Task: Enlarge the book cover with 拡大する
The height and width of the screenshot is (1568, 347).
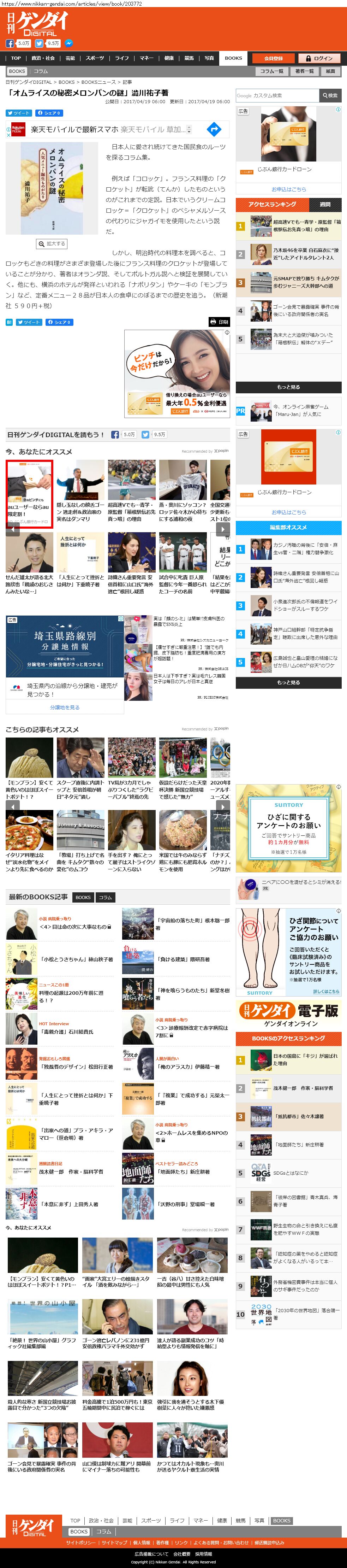Action: (x=52, y=243)
